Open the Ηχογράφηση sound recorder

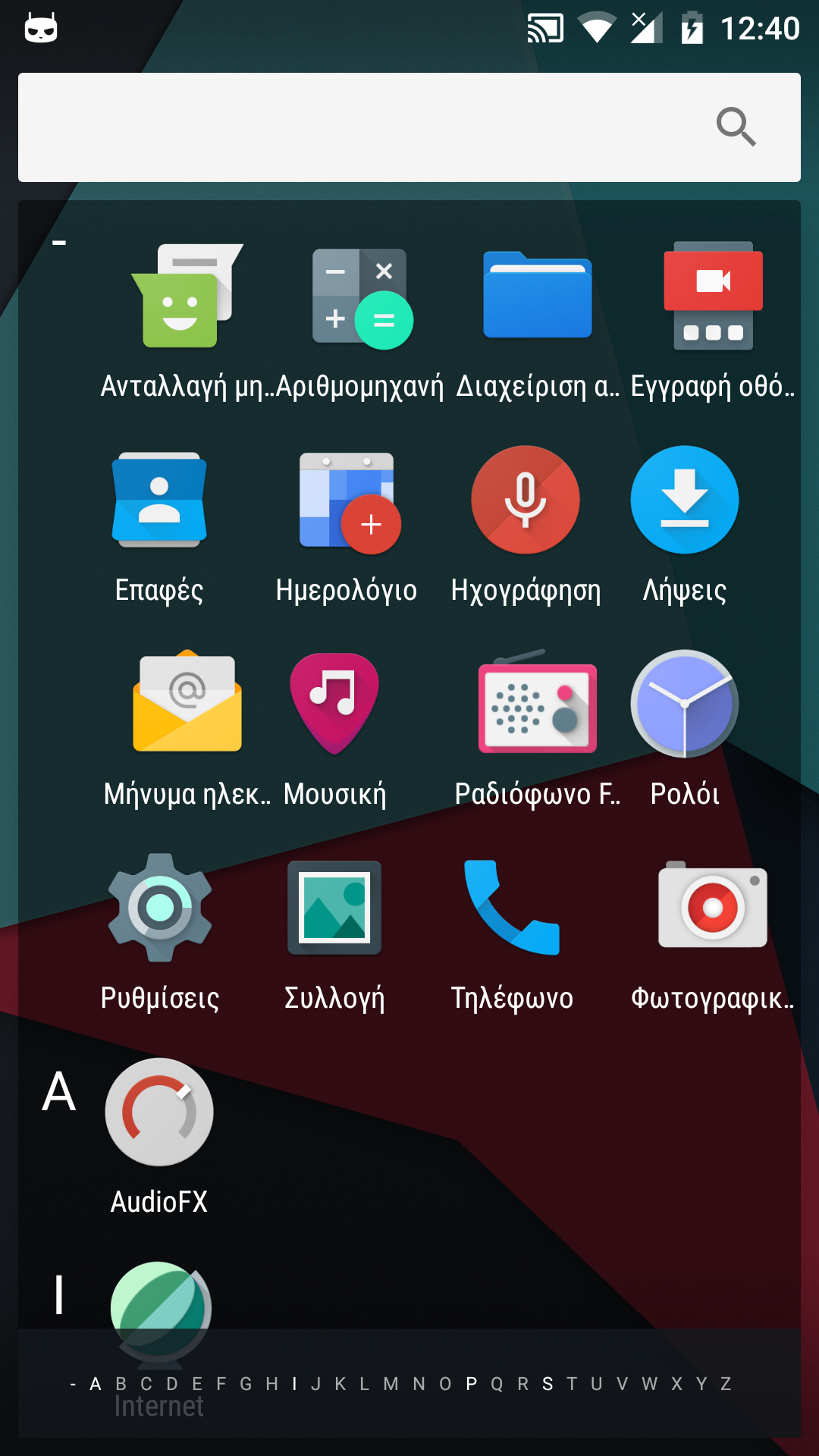tap(526, 500)
